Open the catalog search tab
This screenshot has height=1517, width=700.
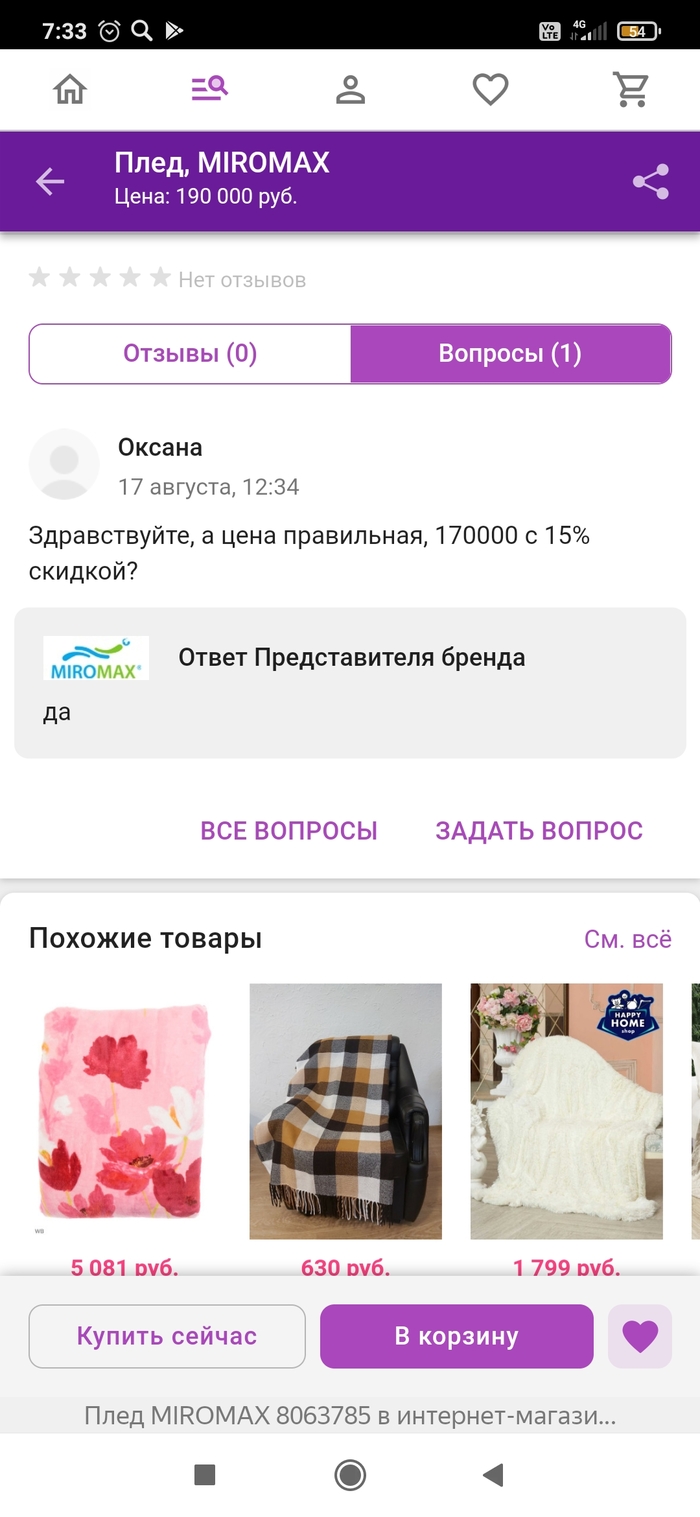click(x=210, y=90)
